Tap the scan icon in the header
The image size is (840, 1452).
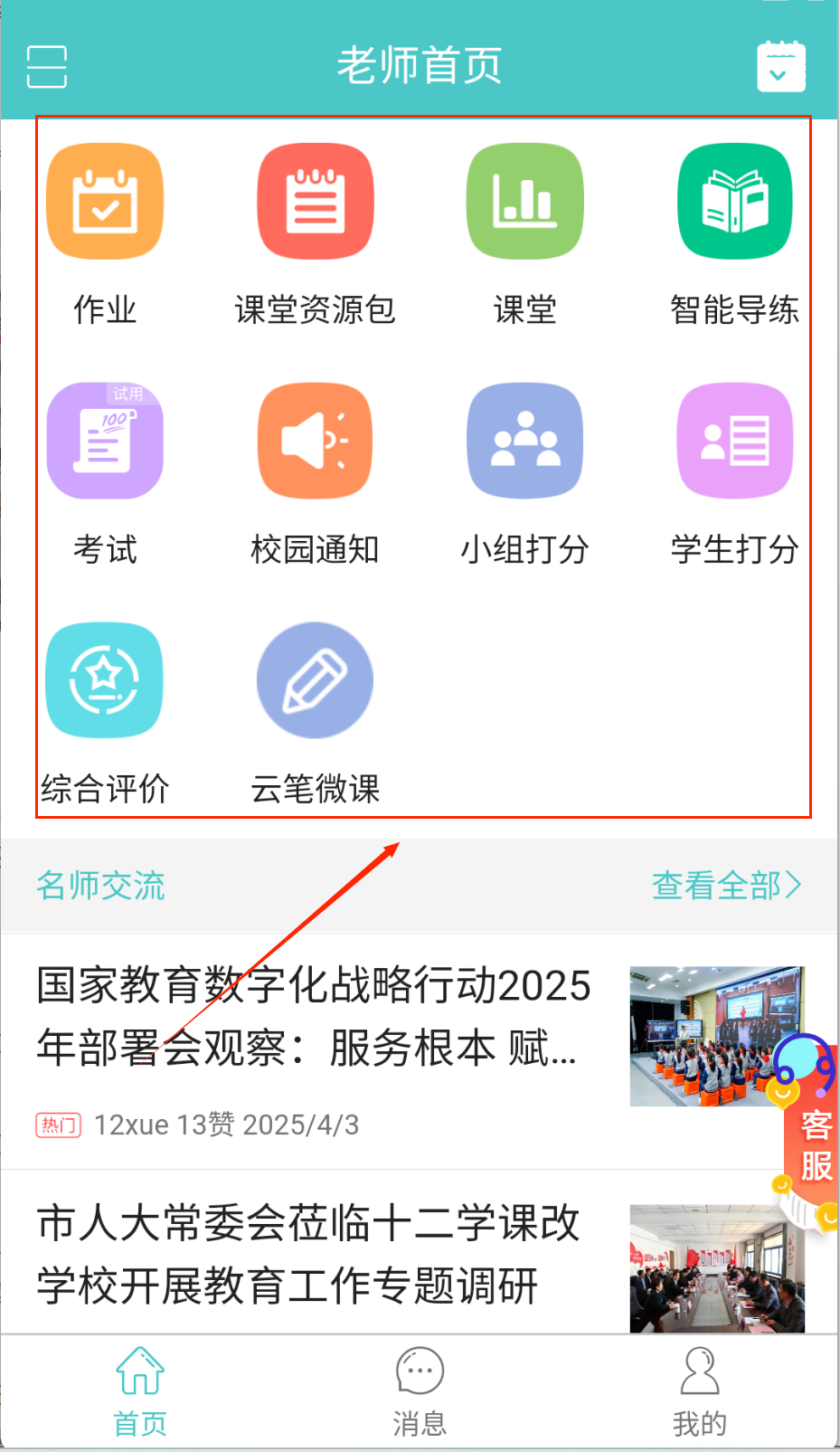pos(47,67)
